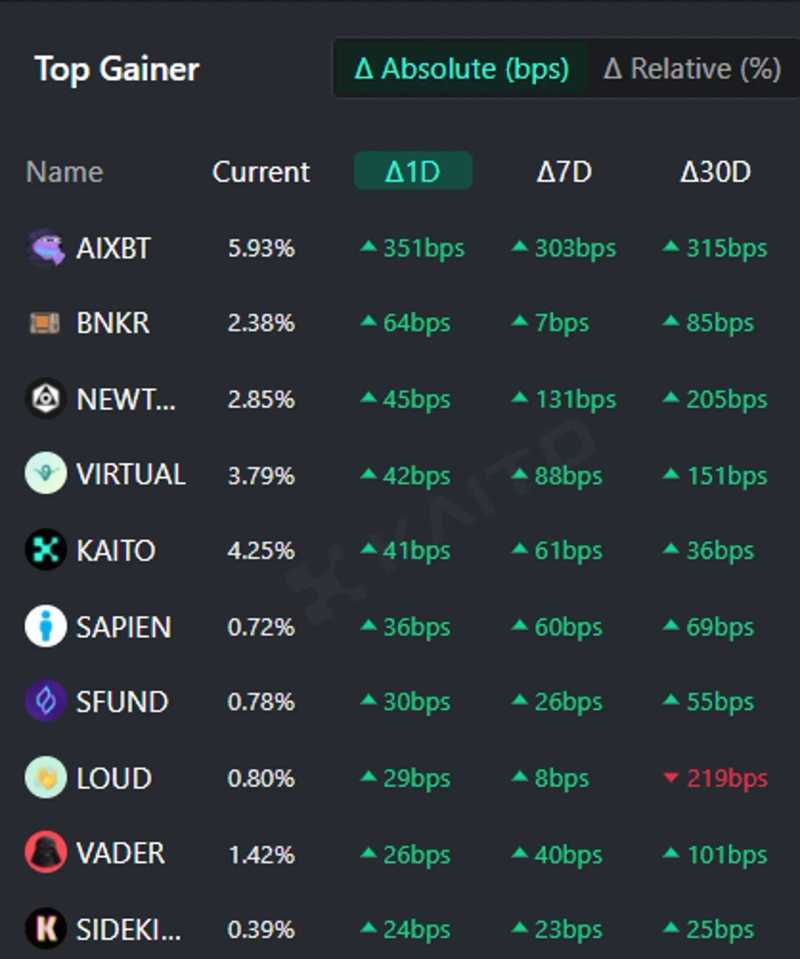This screenshot has width=800, height=959.
Task: View details for NEWT token
Action: tap(125, 400)
